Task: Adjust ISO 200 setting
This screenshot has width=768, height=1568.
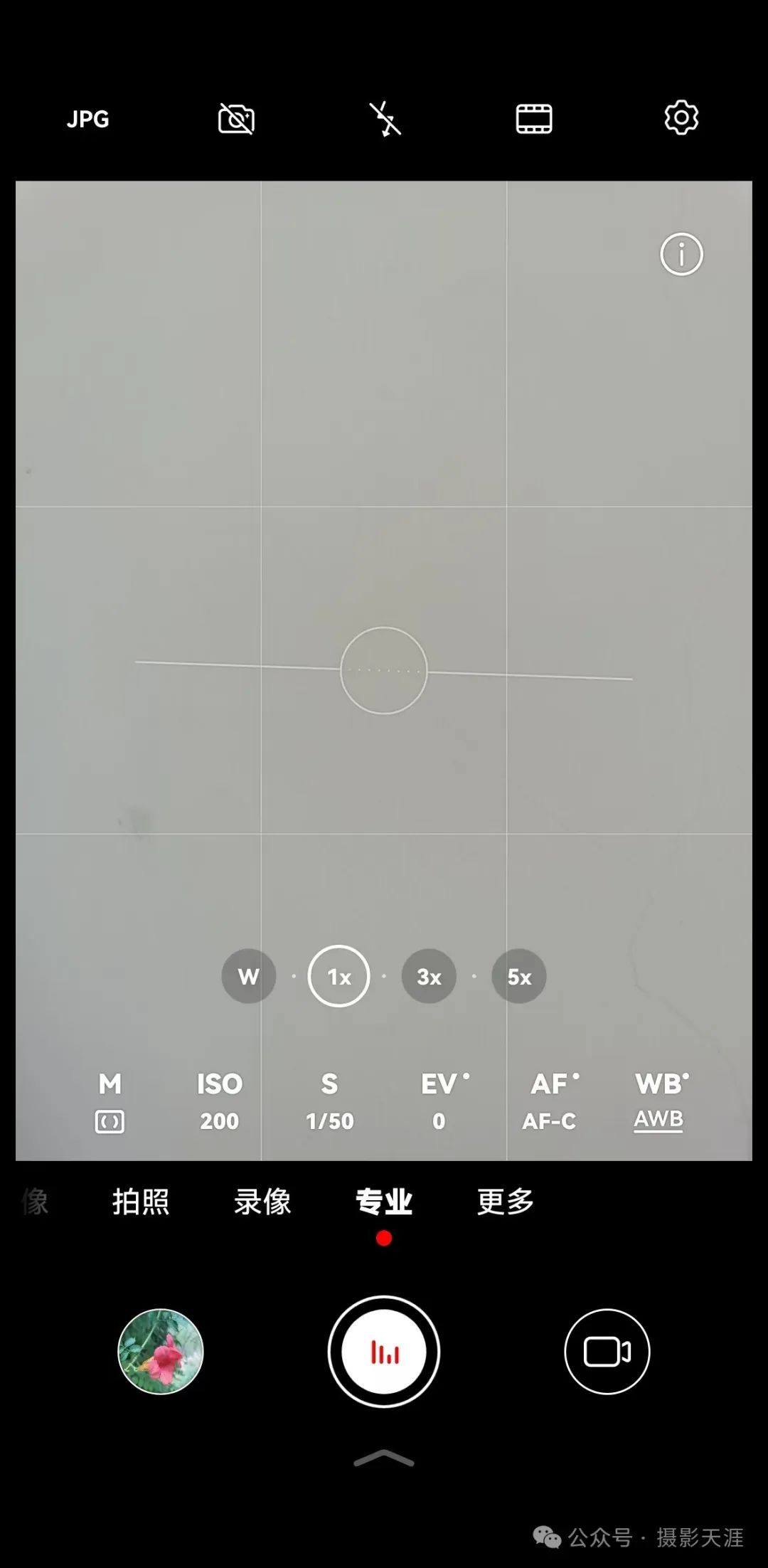Action: pyautogui.click(x=220, y=1101)
